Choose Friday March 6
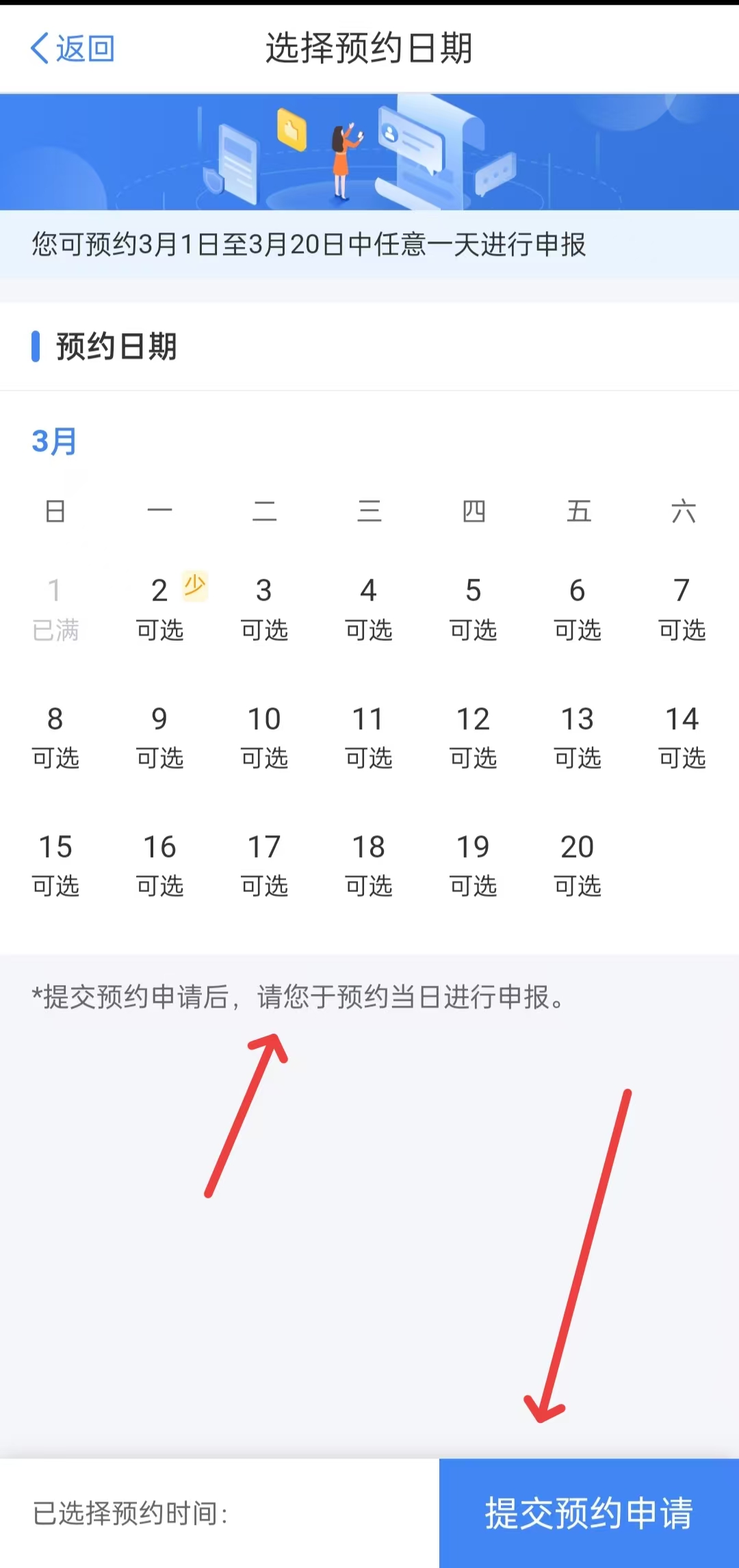 (578, 607)
